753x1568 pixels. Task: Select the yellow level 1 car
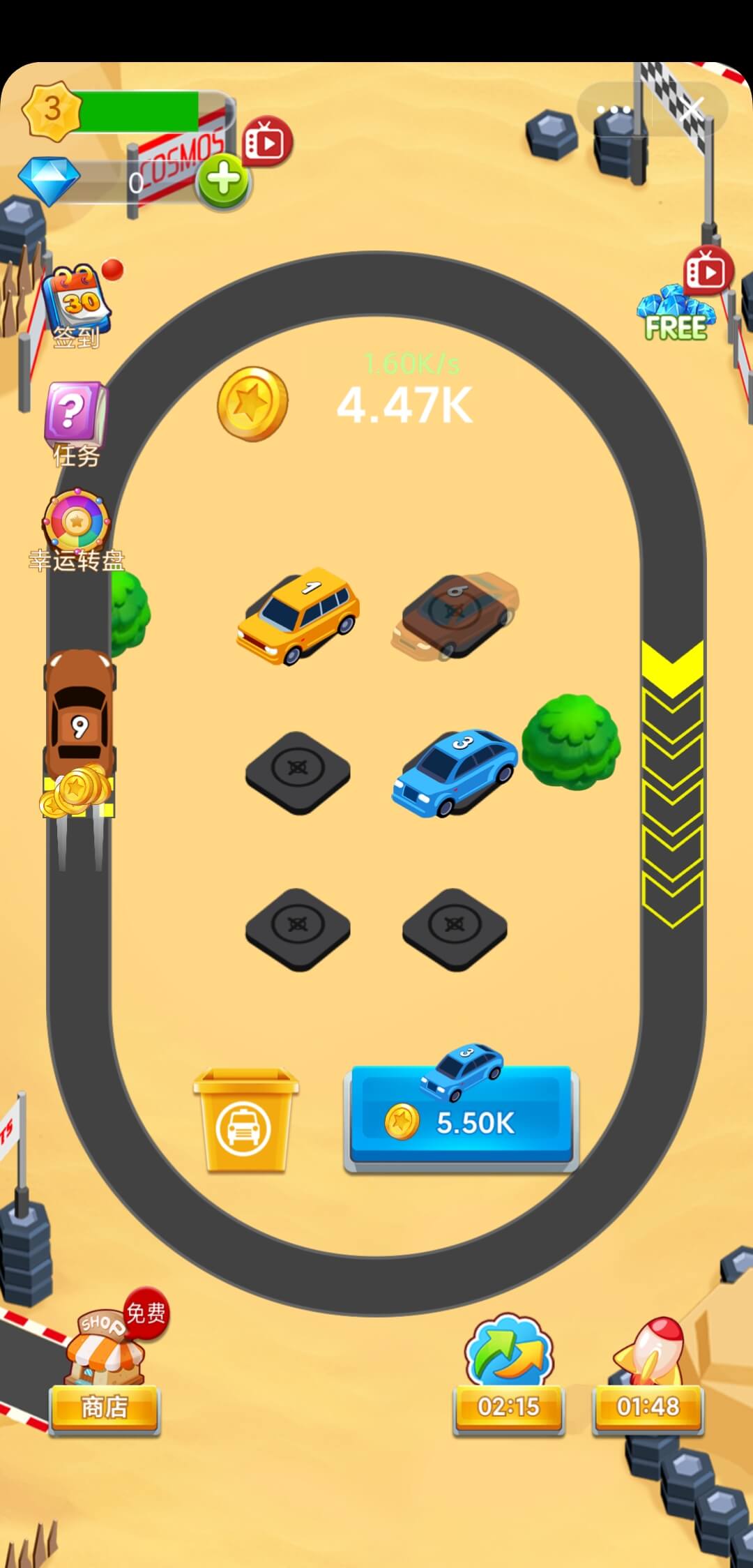298,616
